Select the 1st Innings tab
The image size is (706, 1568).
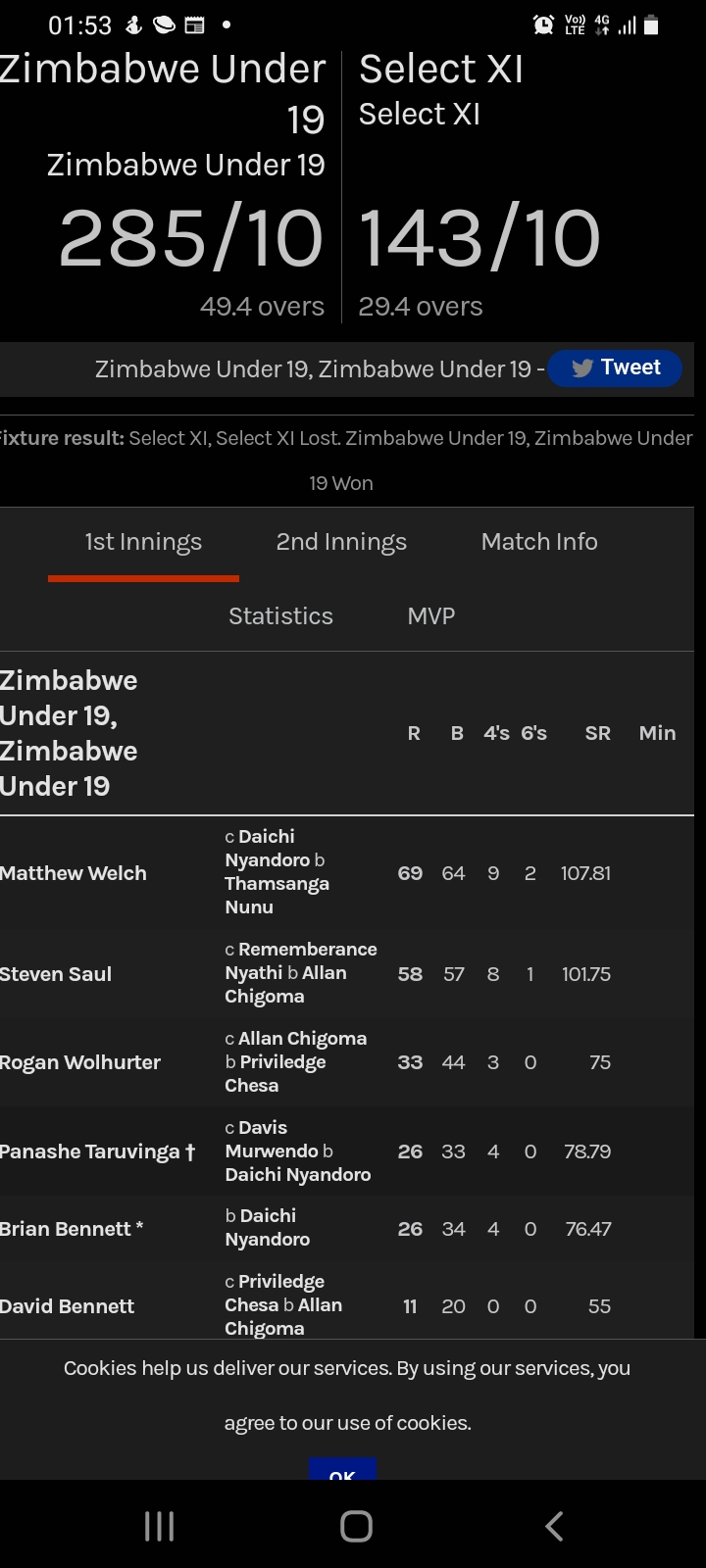click(143, 542)
